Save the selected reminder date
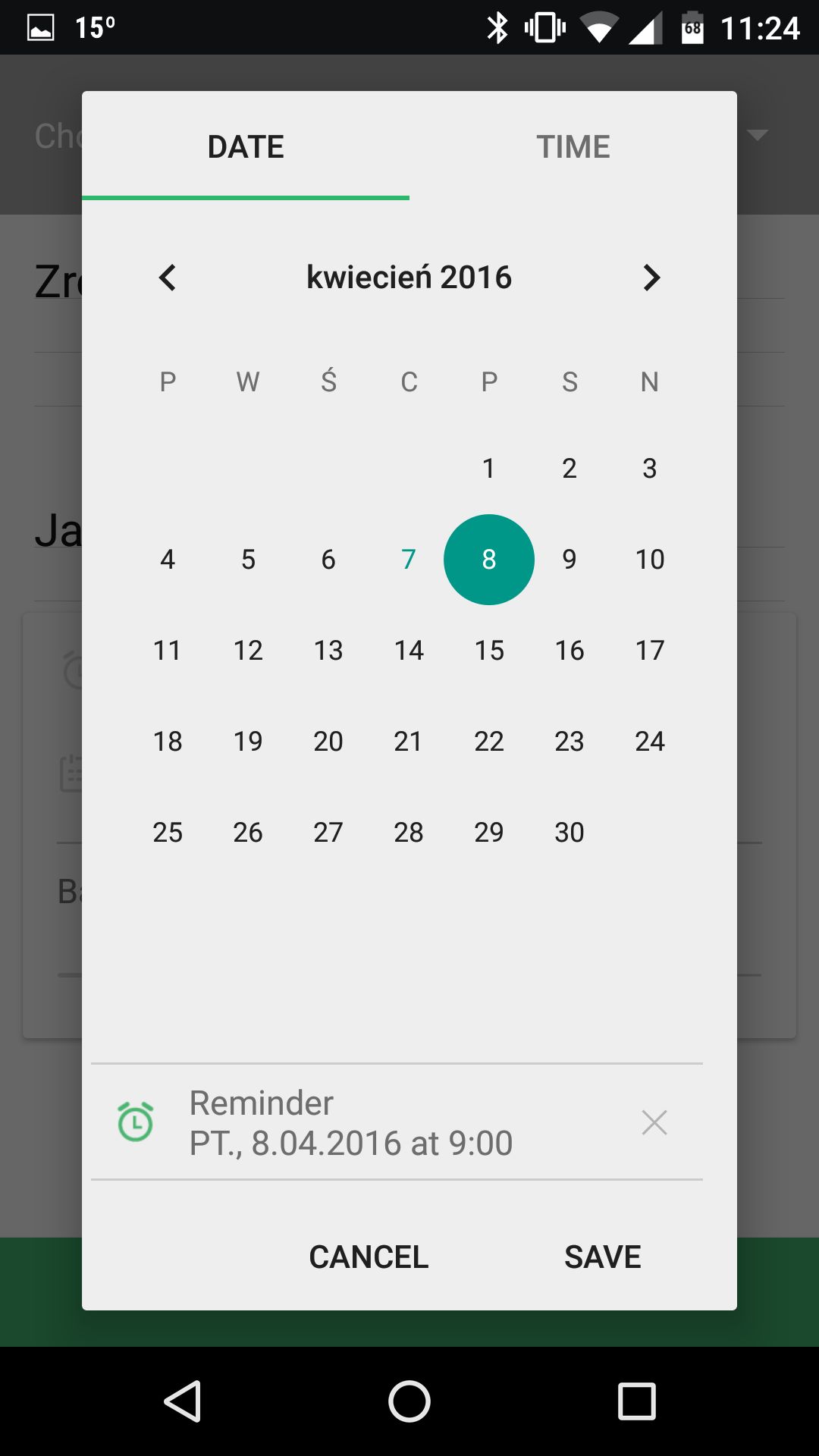The width and height of the screenshot is (819, 1456). pyautogui.click(x=603, y=1257)
